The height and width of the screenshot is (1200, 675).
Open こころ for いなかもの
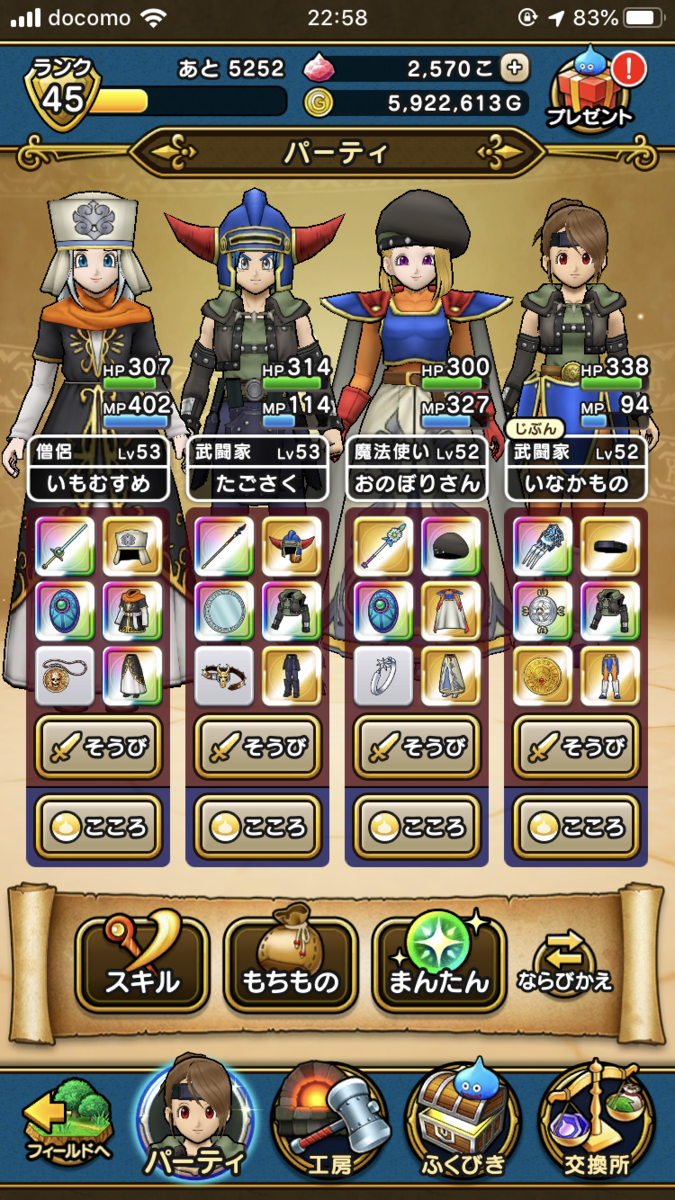tap(576, 827)
